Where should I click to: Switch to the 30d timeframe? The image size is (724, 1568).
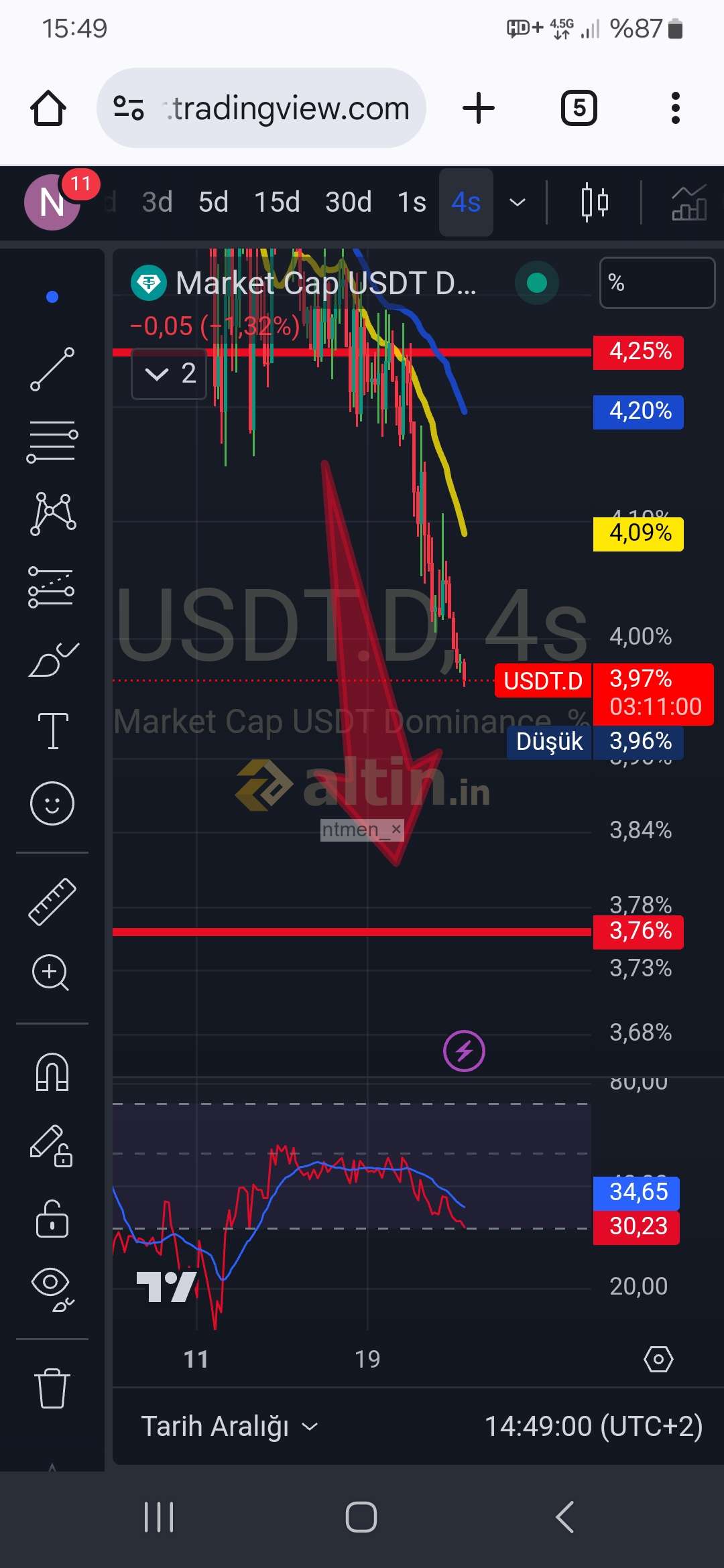coord(348,202)
